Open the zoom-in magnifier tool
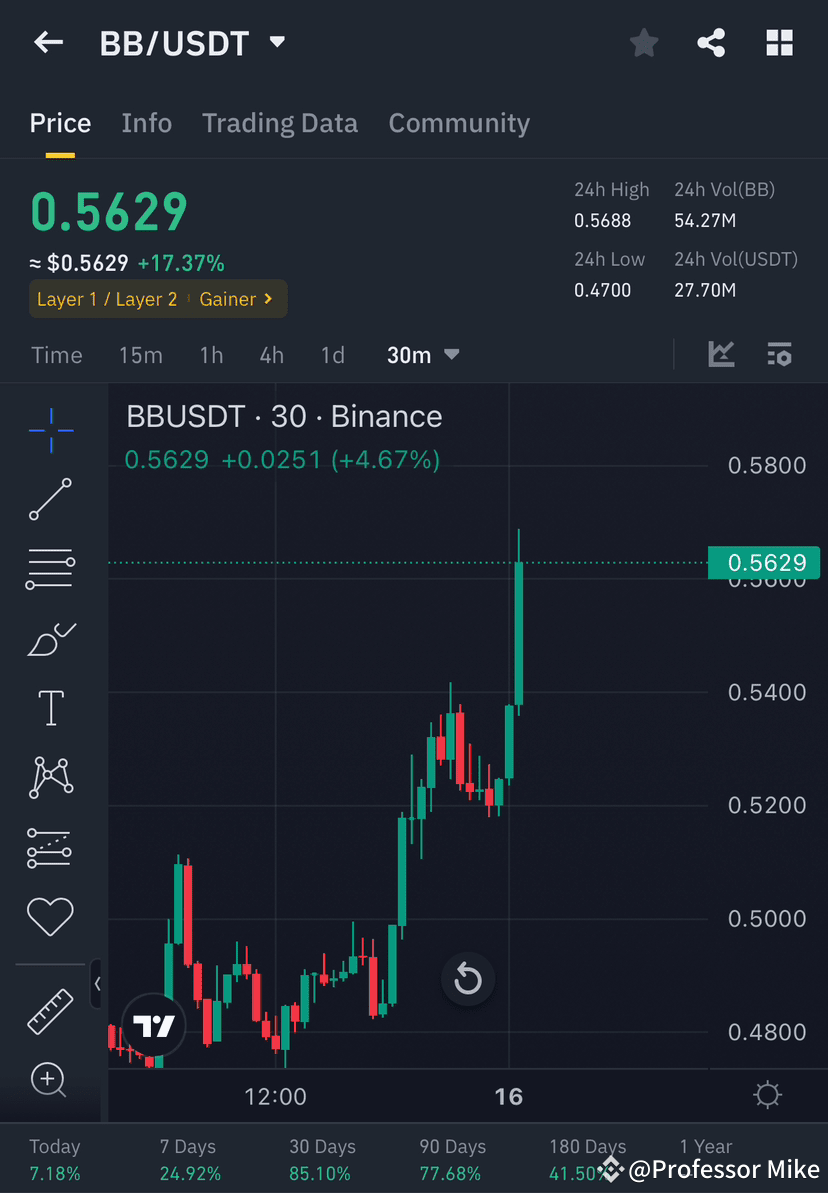The image size is (828, 1193). [x=50, y=1080]
